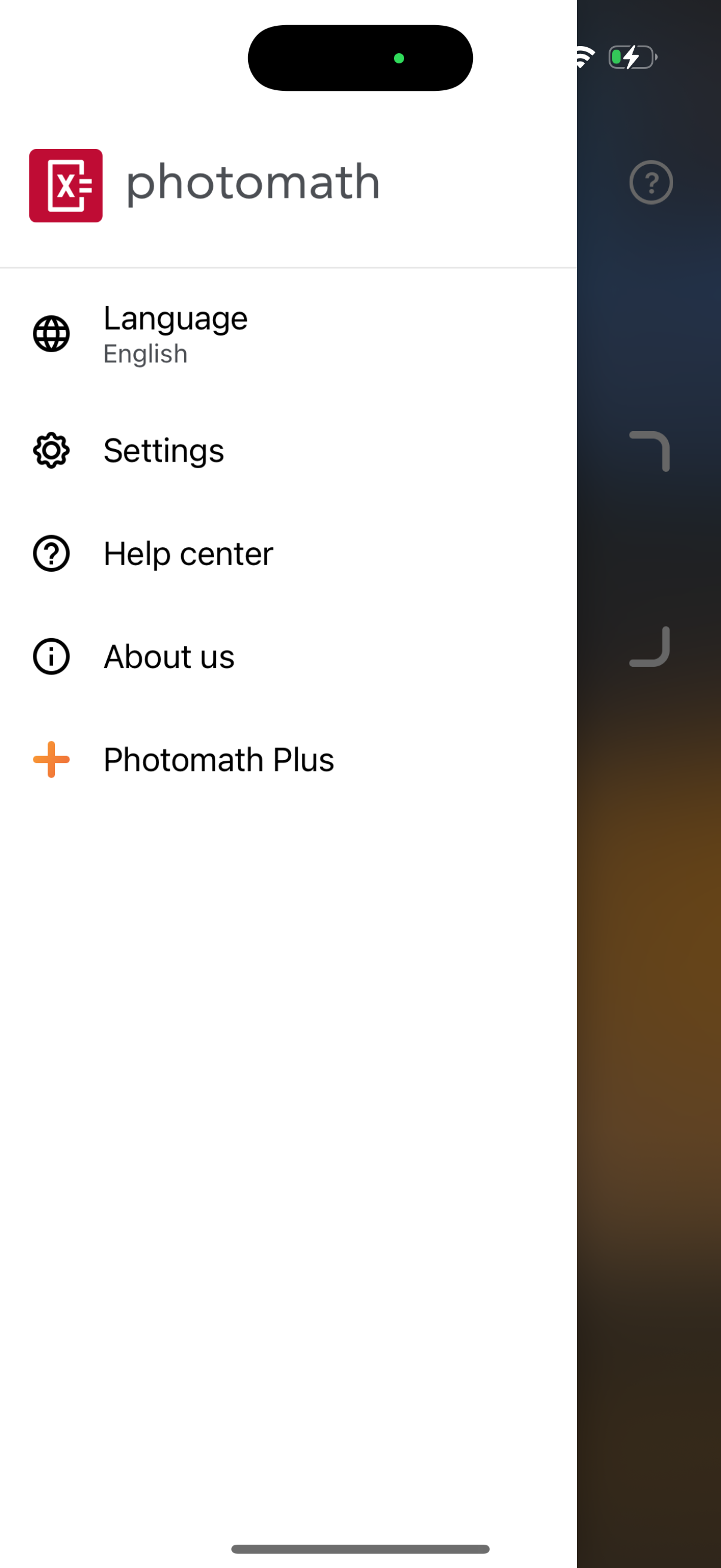Click the English language label
721x1568 pixels.
pyautogui.click(x=145, y=353)
